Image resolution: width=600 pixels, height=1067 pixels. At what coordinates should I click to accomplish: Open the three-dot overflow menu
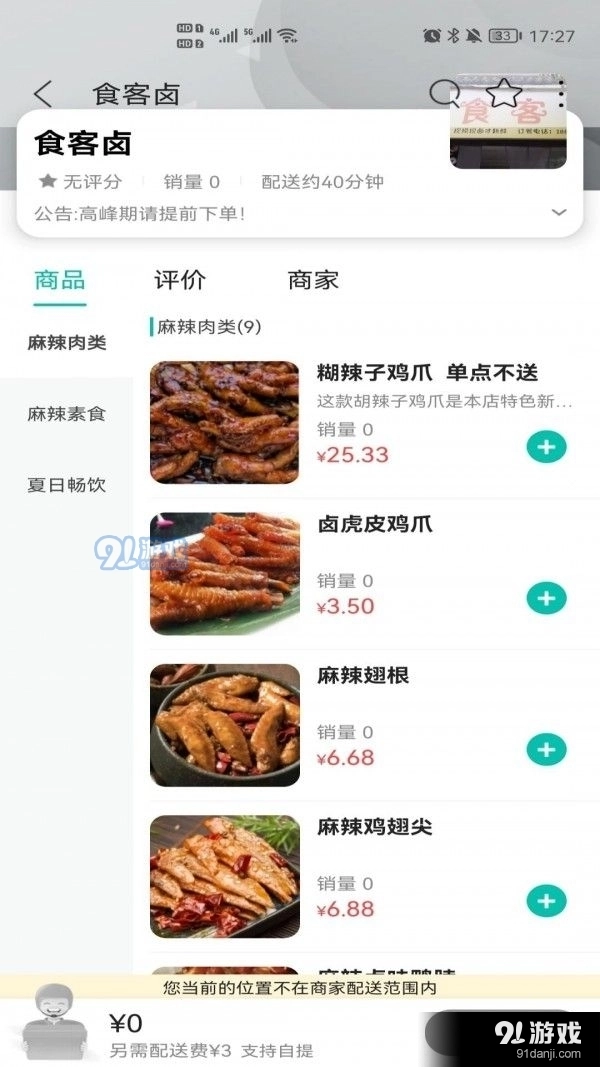(562, 93)
